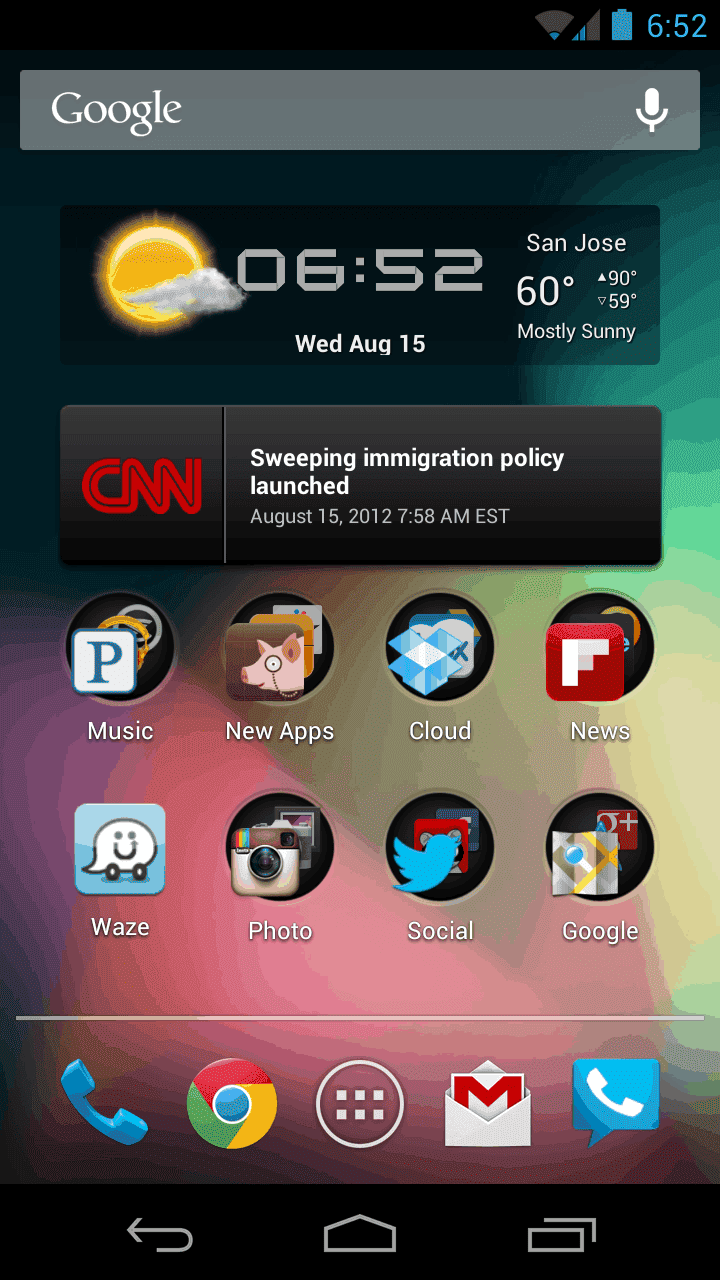The image size is (720, 1280).
Task: Open the CNN immigration policy headline
Action: click(440, 485)
